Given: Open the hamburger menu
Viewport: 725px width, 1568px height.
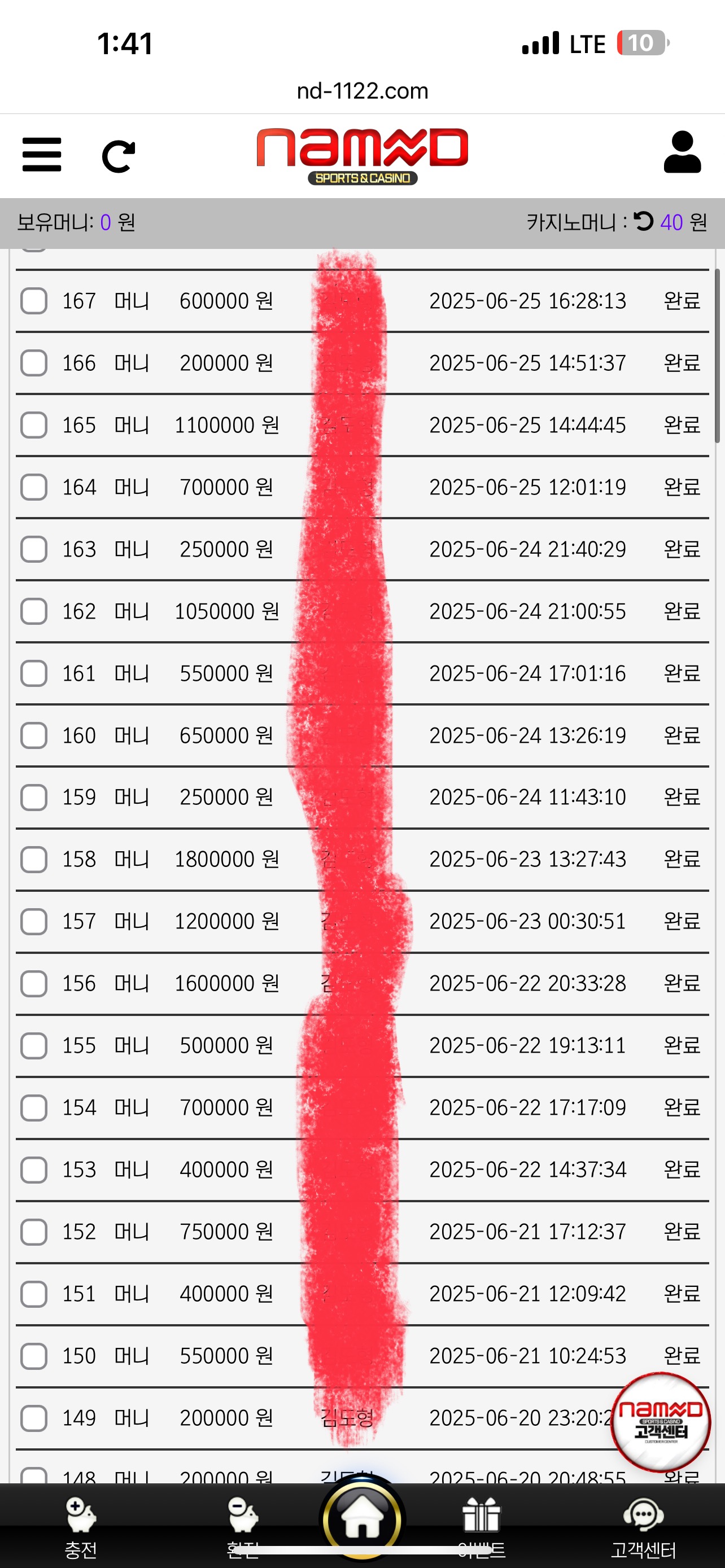Looking at the screenshot, I should [x=41, y=155].
